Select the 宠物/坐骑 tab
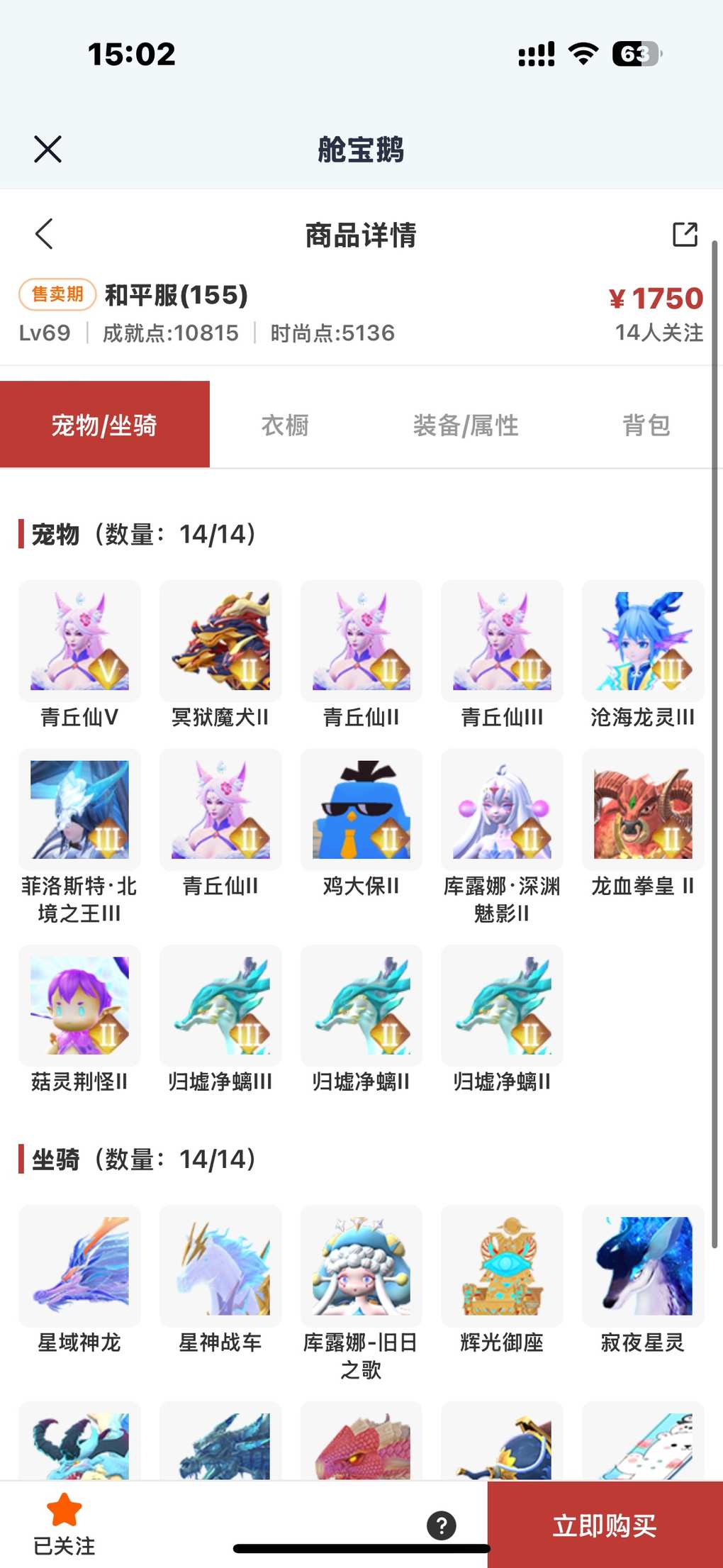Viewport: 723px width, 1568px height. point(104,425)
